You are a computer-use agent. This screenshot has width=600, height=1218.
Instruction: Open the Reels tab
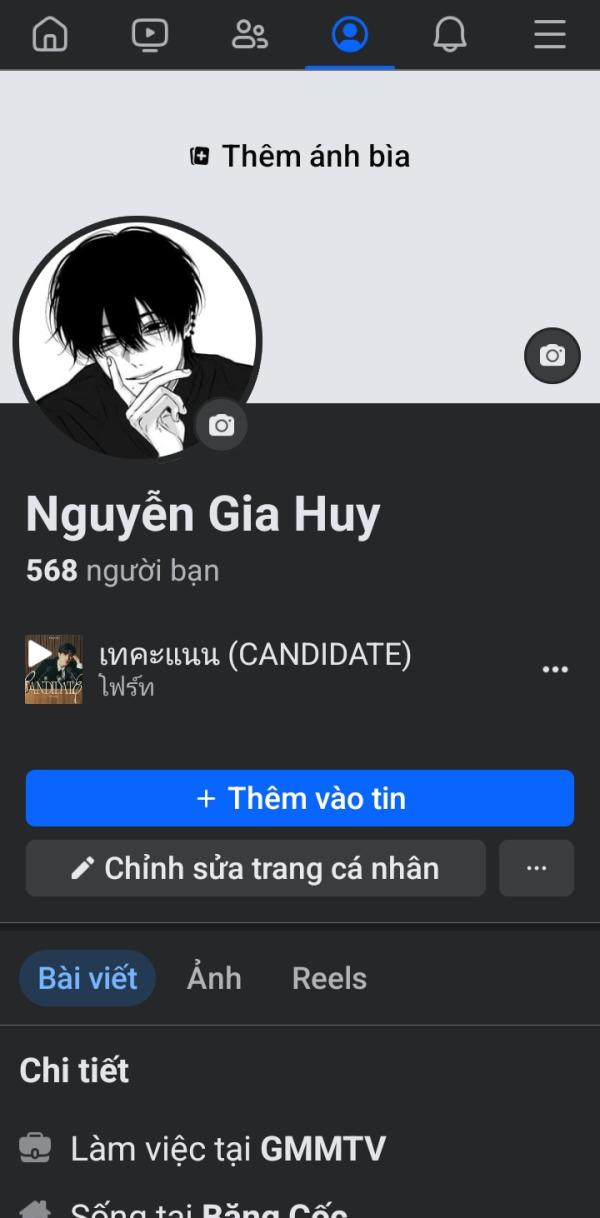329,978
